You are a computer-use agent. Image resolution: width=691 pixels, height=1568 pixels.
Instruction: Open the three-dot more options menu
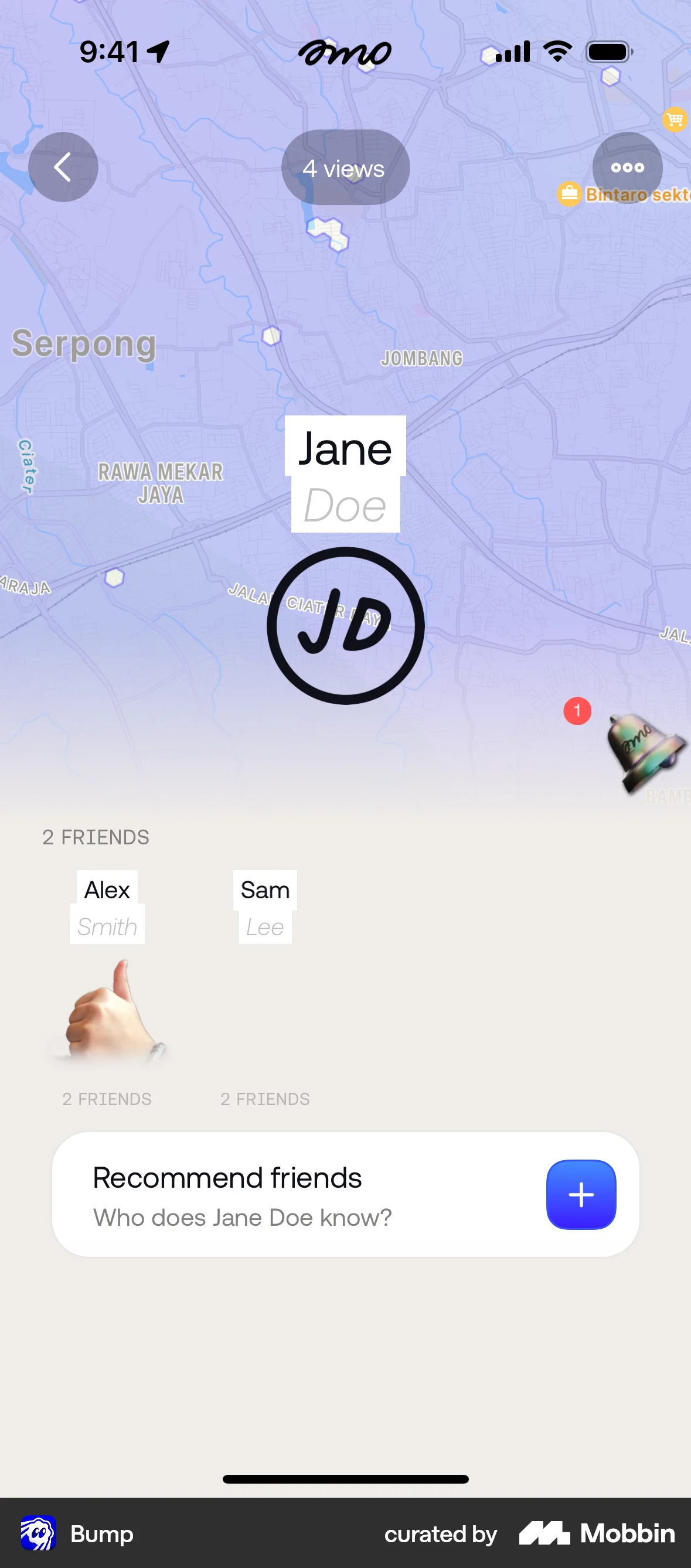pos(627,168)
